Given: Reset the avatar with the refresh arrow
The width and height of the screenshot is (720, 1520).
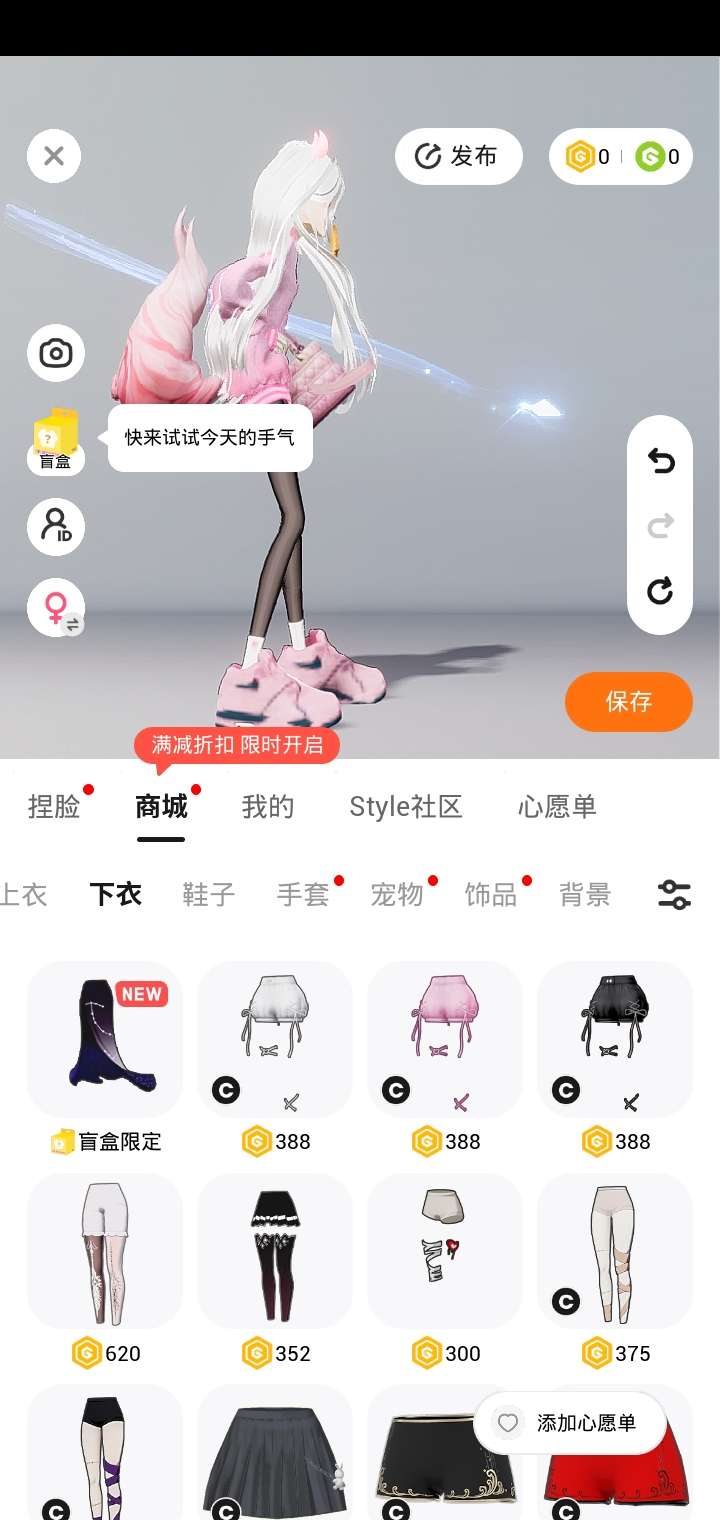Looking at the screenshot, I should 660,591.
